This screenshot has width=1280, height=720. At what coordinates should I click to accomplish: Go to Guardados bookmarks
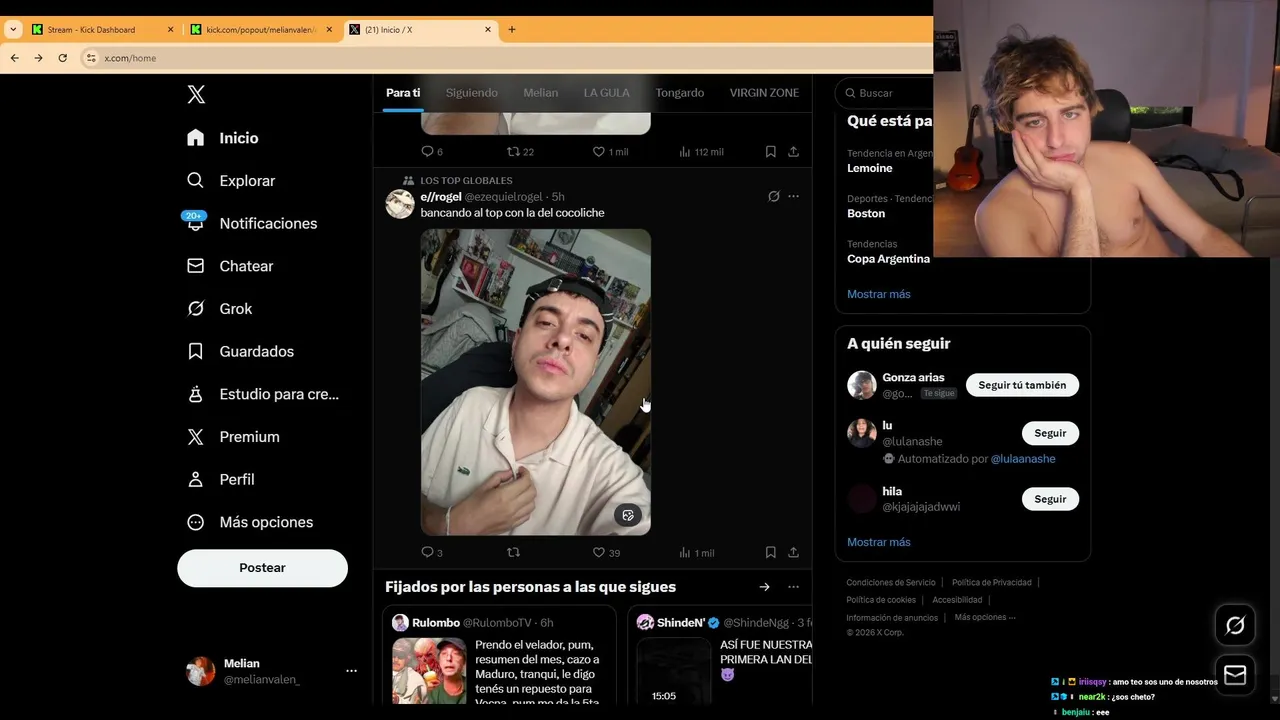coord(256,352)
